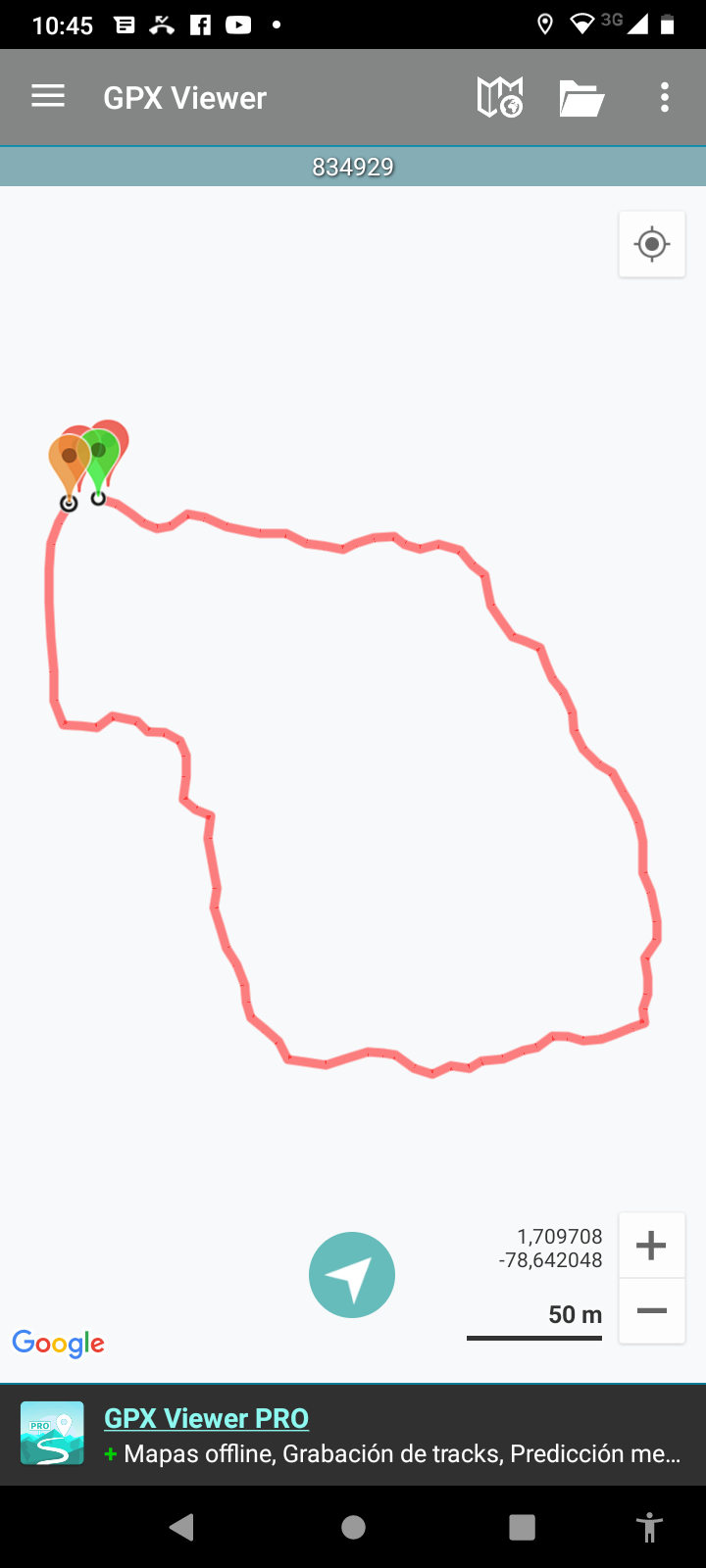
Task: Zoom out with the minus button
Action: point(651,1310)
